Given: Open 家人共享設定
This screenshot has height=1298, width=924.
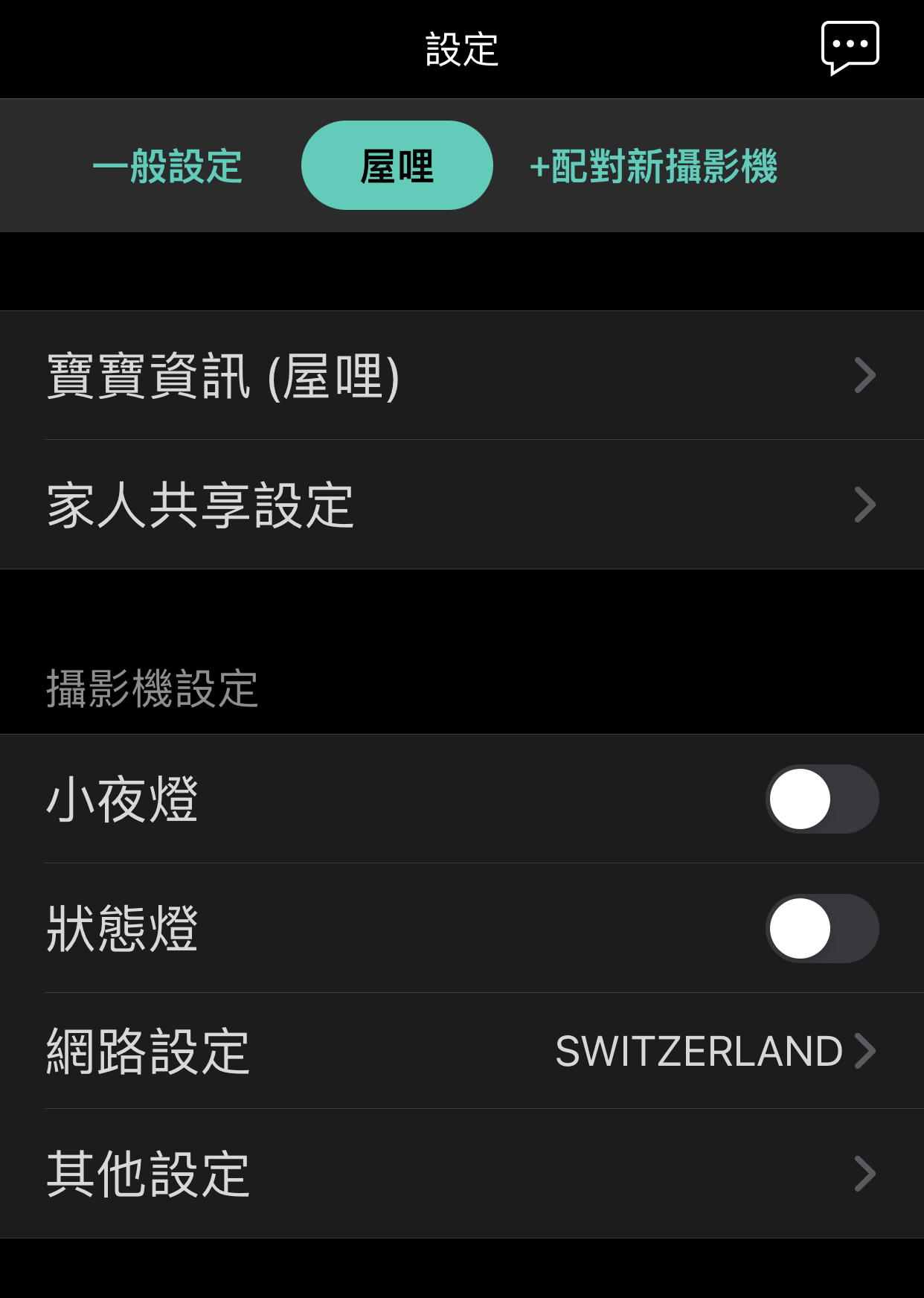Looking at the screenshot, I should click(x=461, y=505).
